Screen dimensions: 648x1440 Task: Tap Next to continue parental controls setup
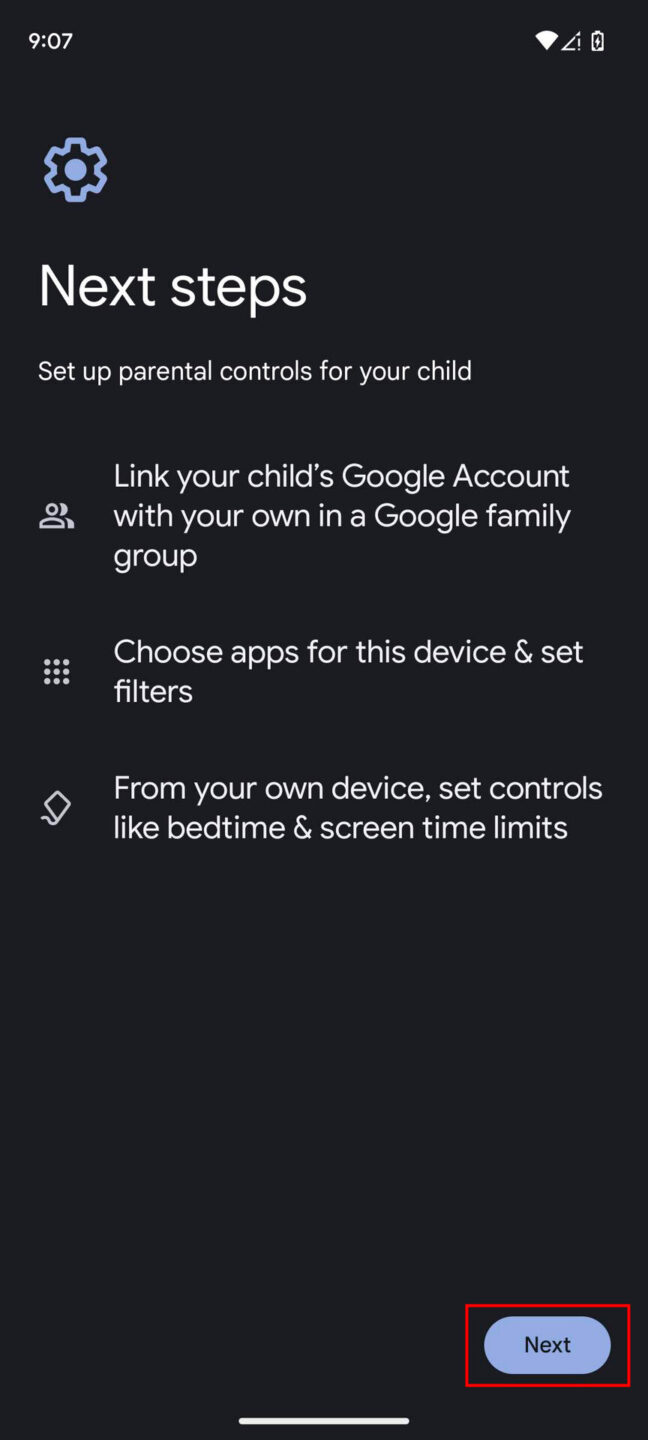[547, 1345]
